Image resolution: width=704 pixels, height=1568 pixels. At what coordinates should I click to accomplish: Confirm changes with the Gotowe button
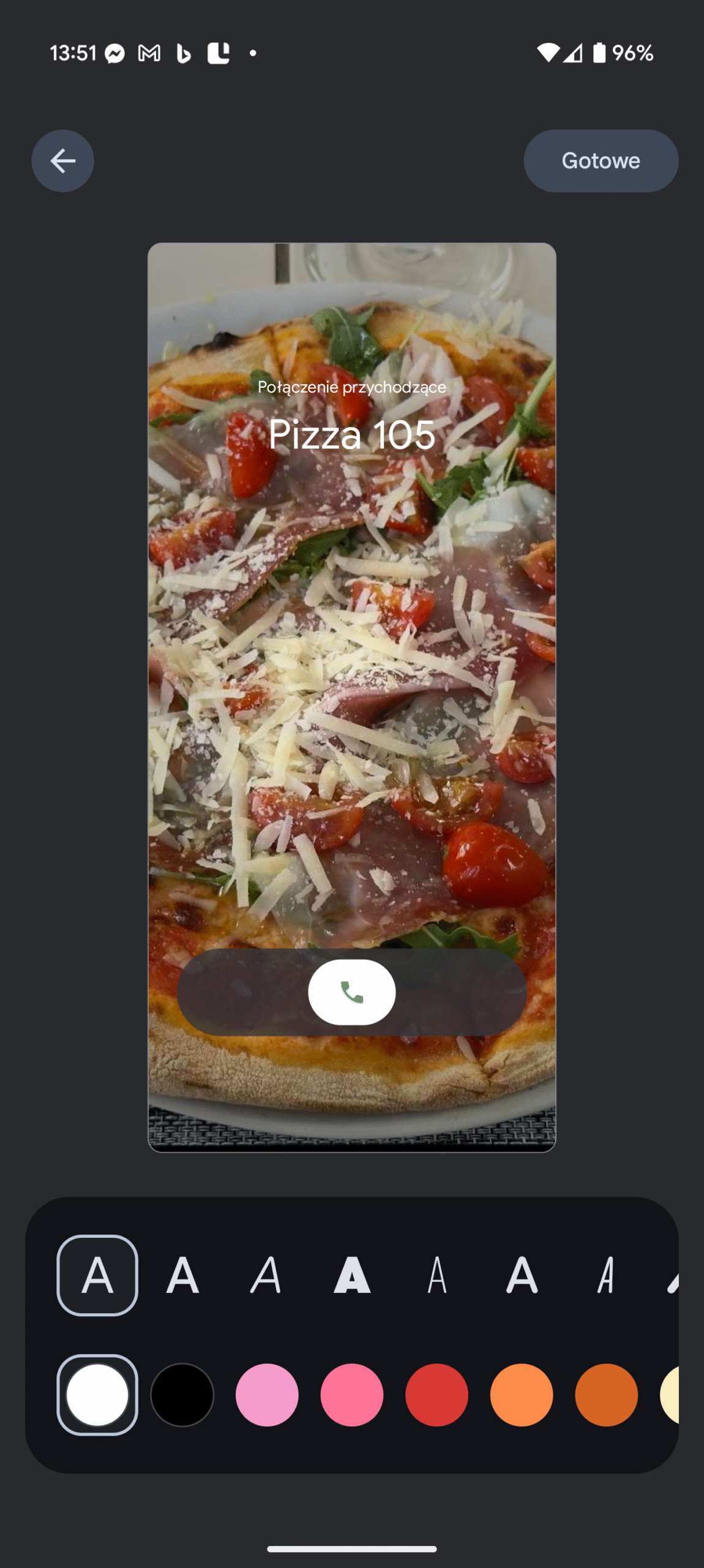click(601, 161)
